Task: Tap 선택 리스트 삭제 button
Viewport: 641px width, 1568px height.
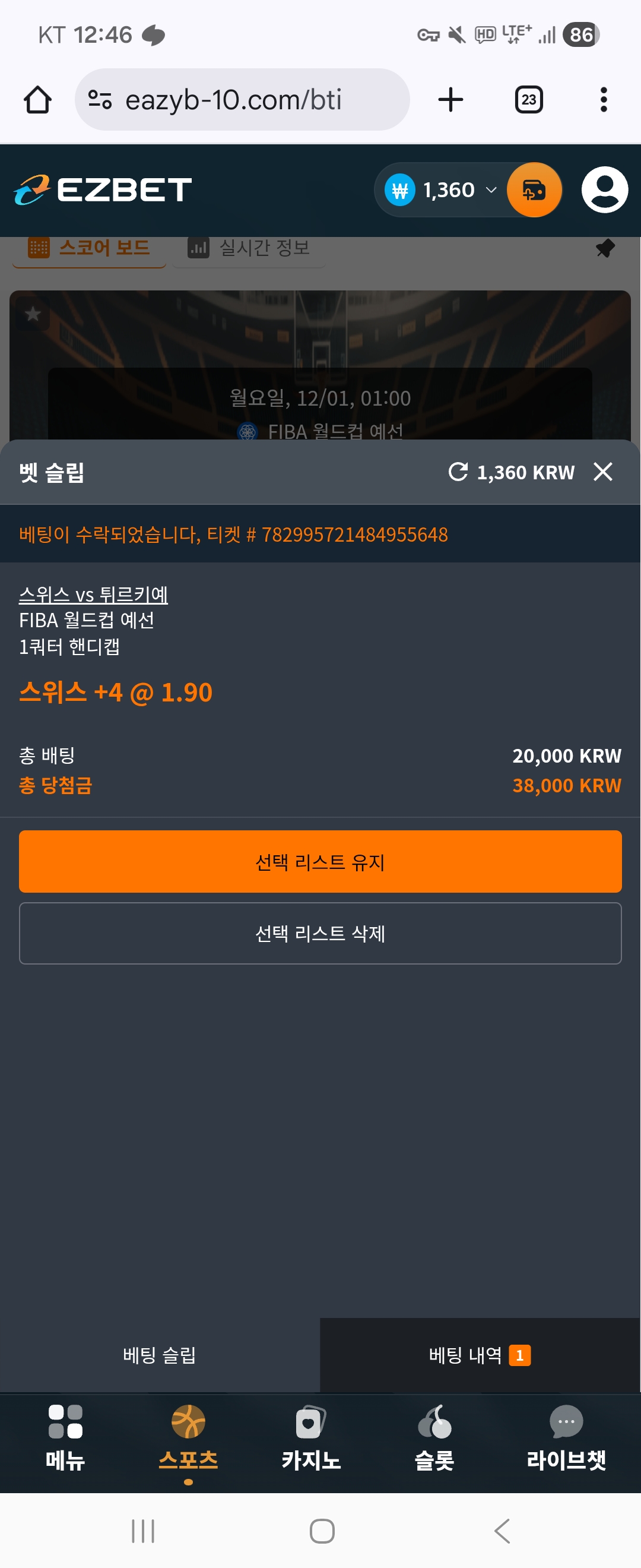Action: click(x=320, y=933)
